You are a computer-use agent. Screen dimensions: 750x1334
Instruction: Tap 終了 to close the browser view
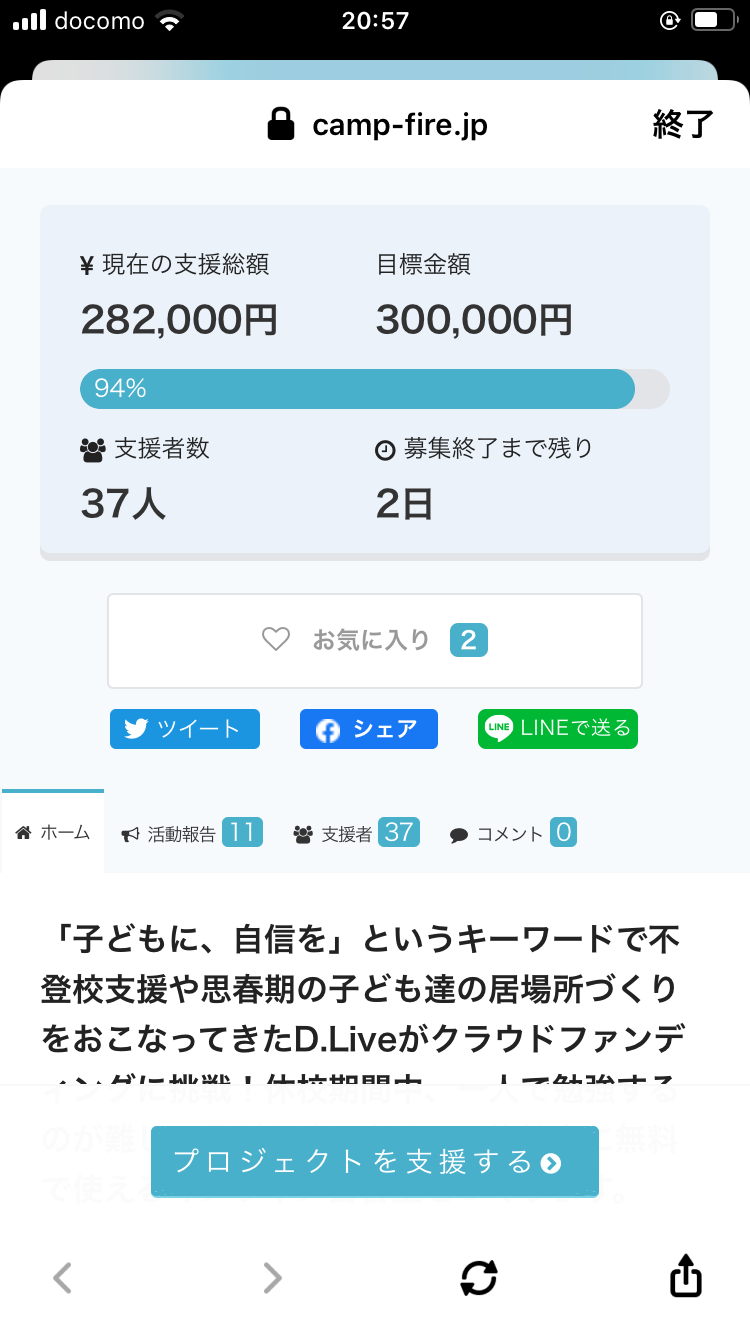click(x=684, y=125)
